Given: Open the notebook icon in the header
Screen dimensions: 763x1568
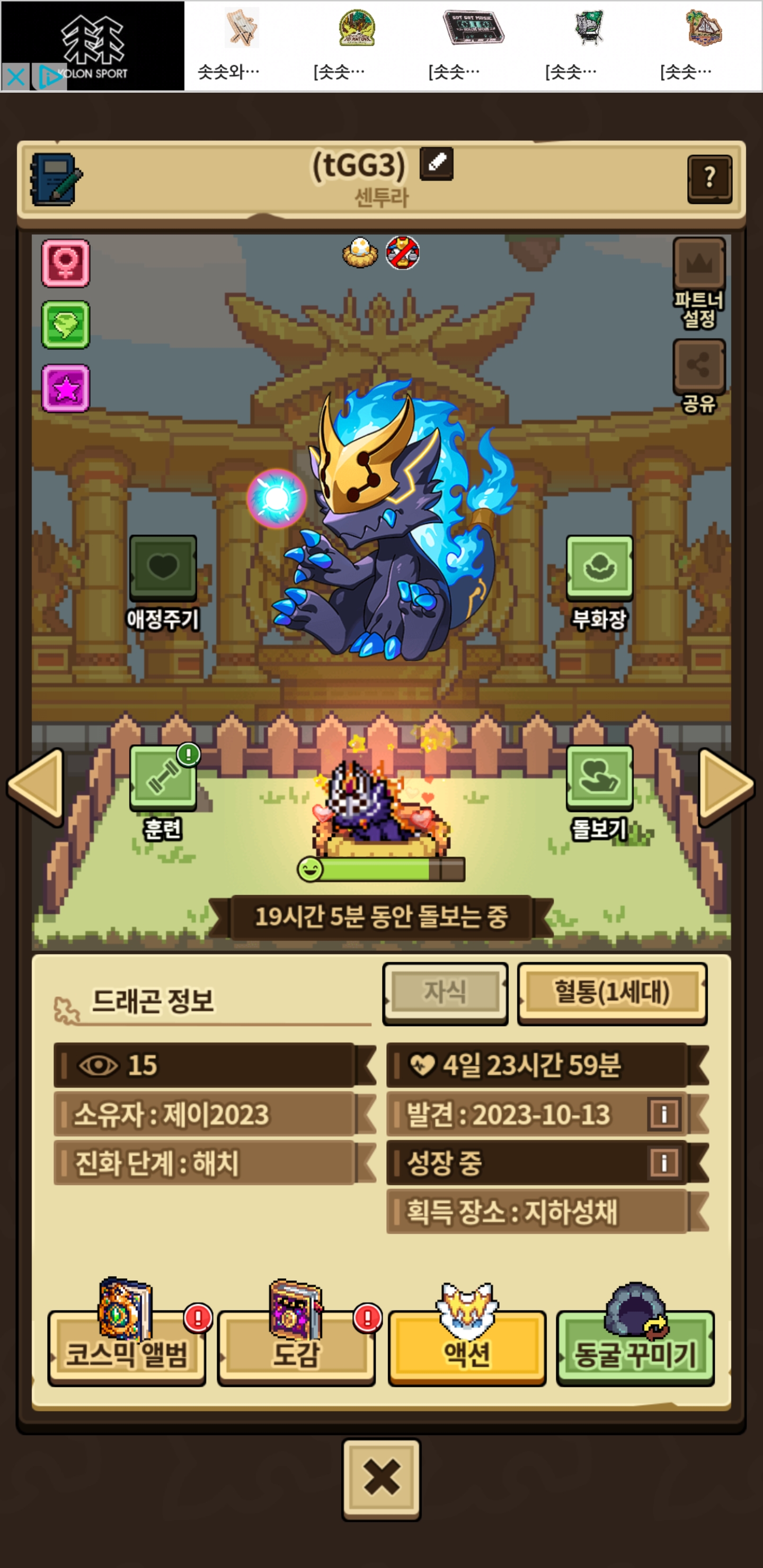Looking at the screenshot, I should click(56, 179).
